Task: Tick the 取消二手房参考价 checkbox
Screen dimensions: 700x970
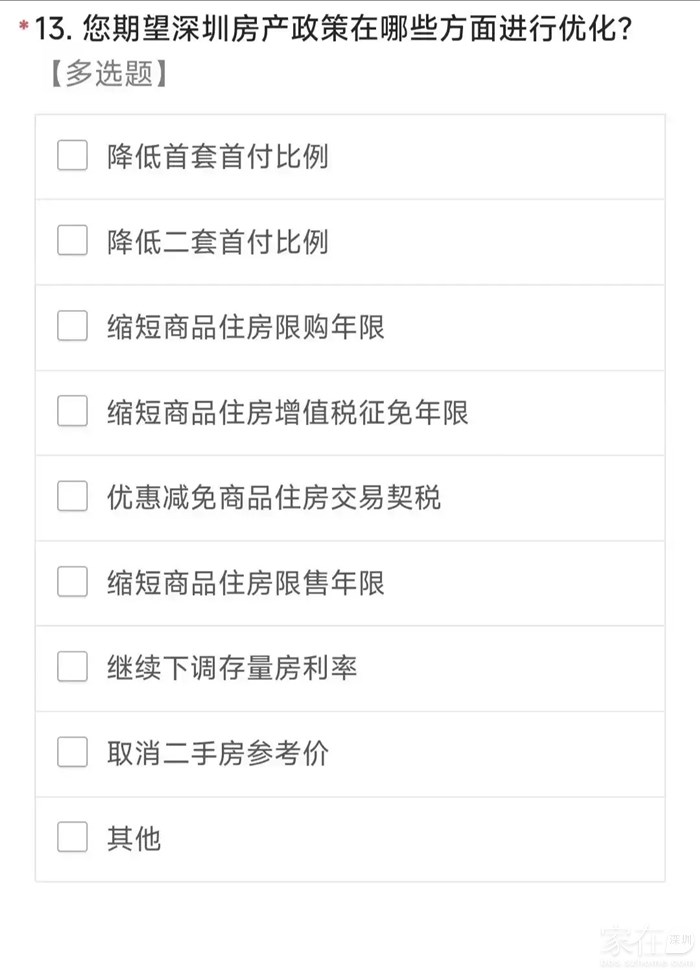Action: click(x=73, y=752)
